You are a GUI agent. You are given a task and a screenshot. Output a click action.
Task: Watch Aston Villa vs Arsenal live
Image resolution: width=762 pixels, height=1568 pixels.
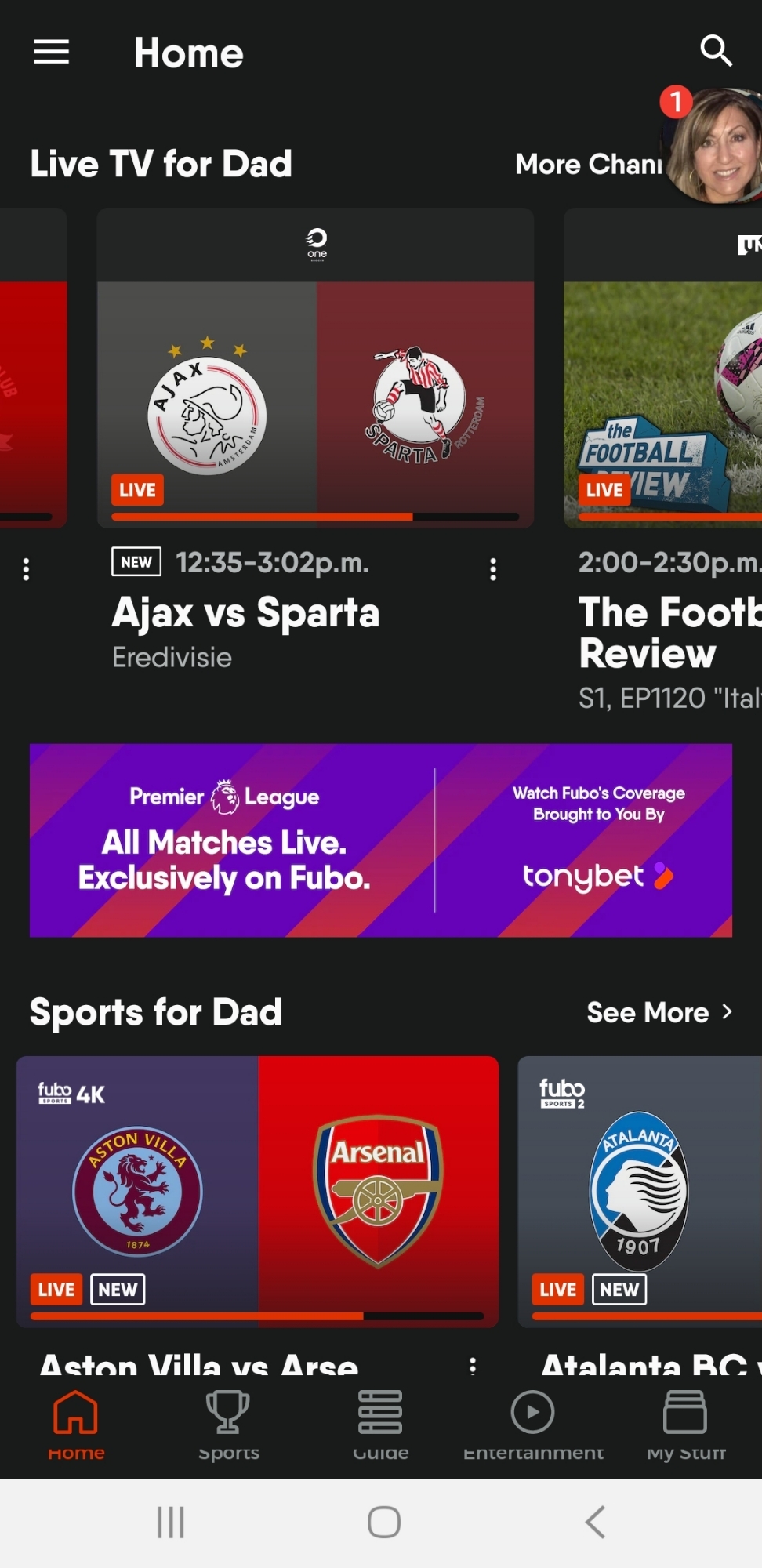(x=257, y=1190)
